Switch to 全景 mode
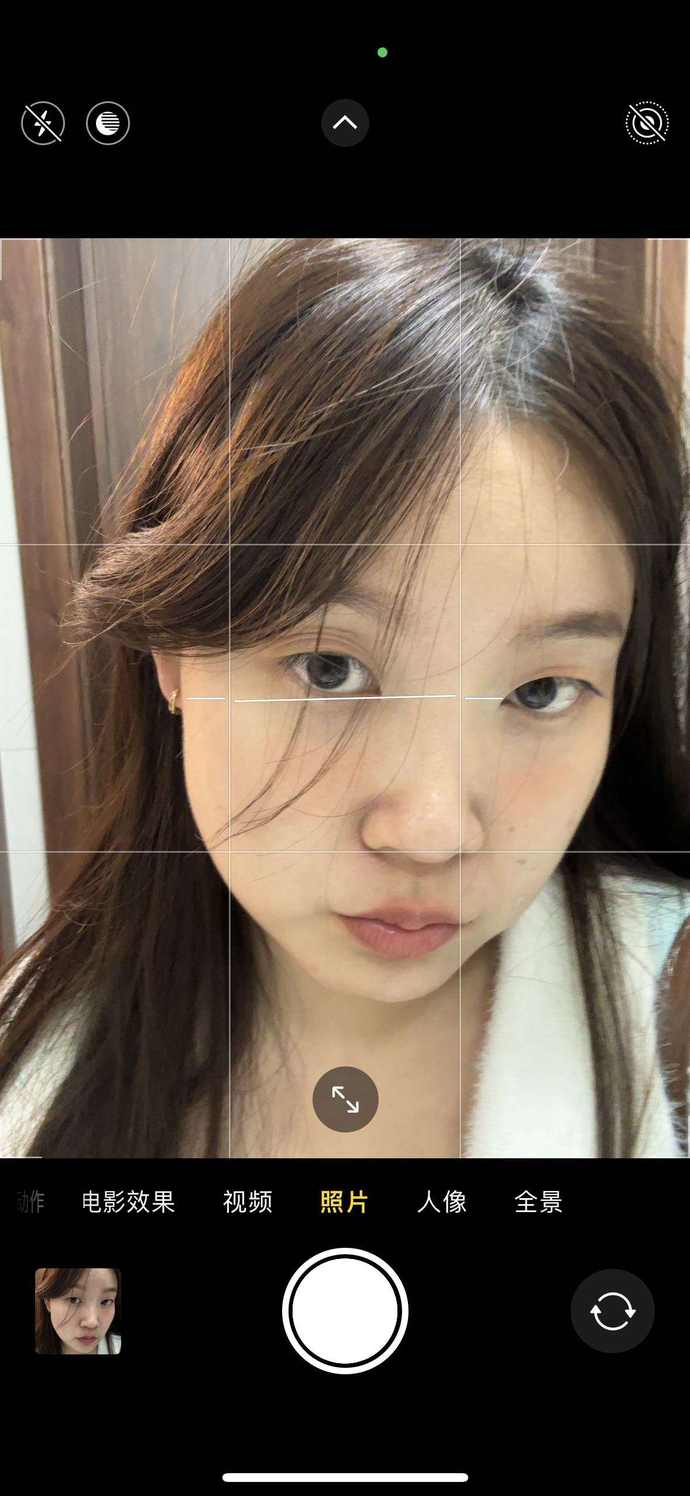 538,1202
